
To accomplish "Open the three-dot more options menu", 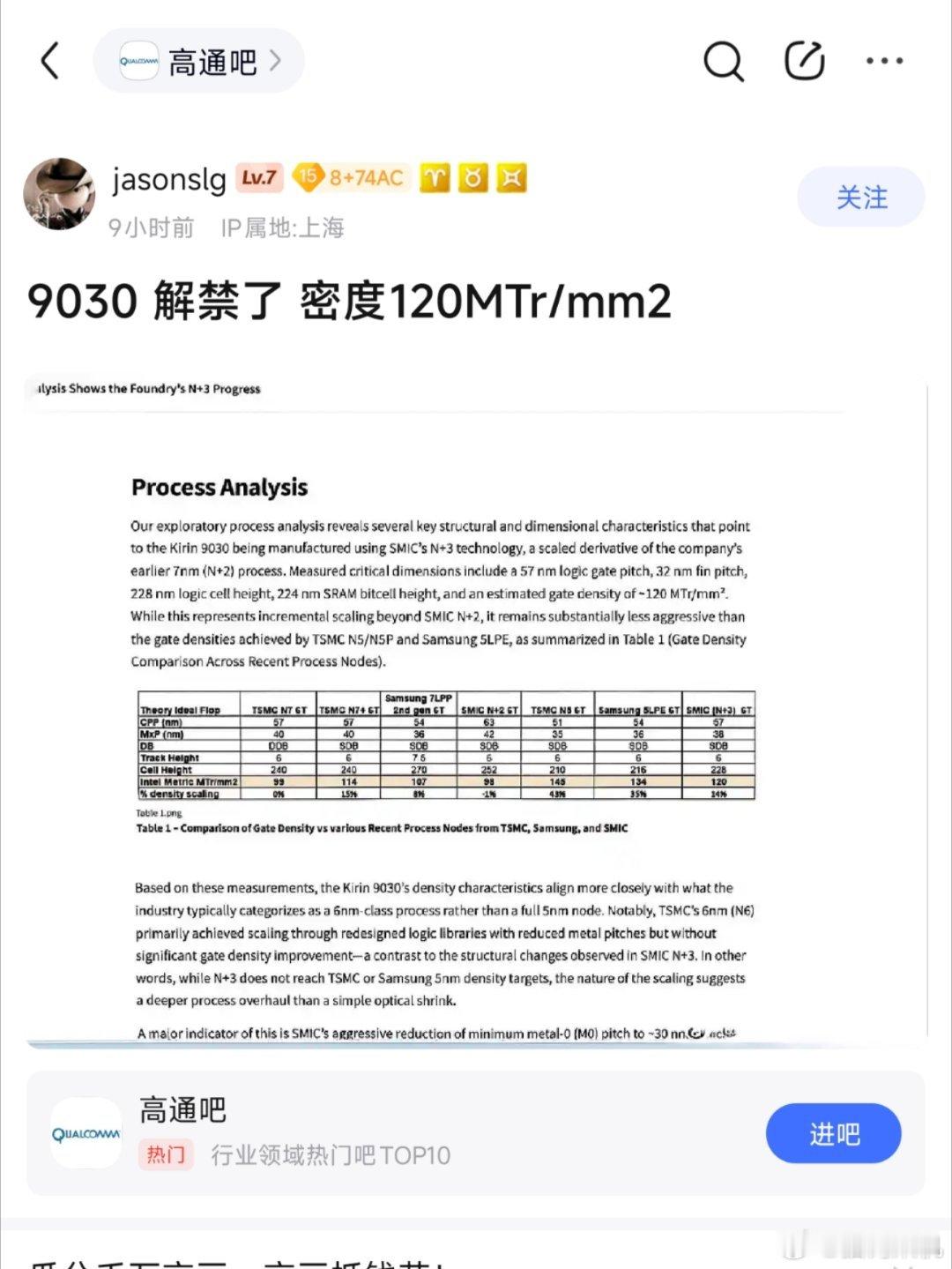I will point(884,60).
